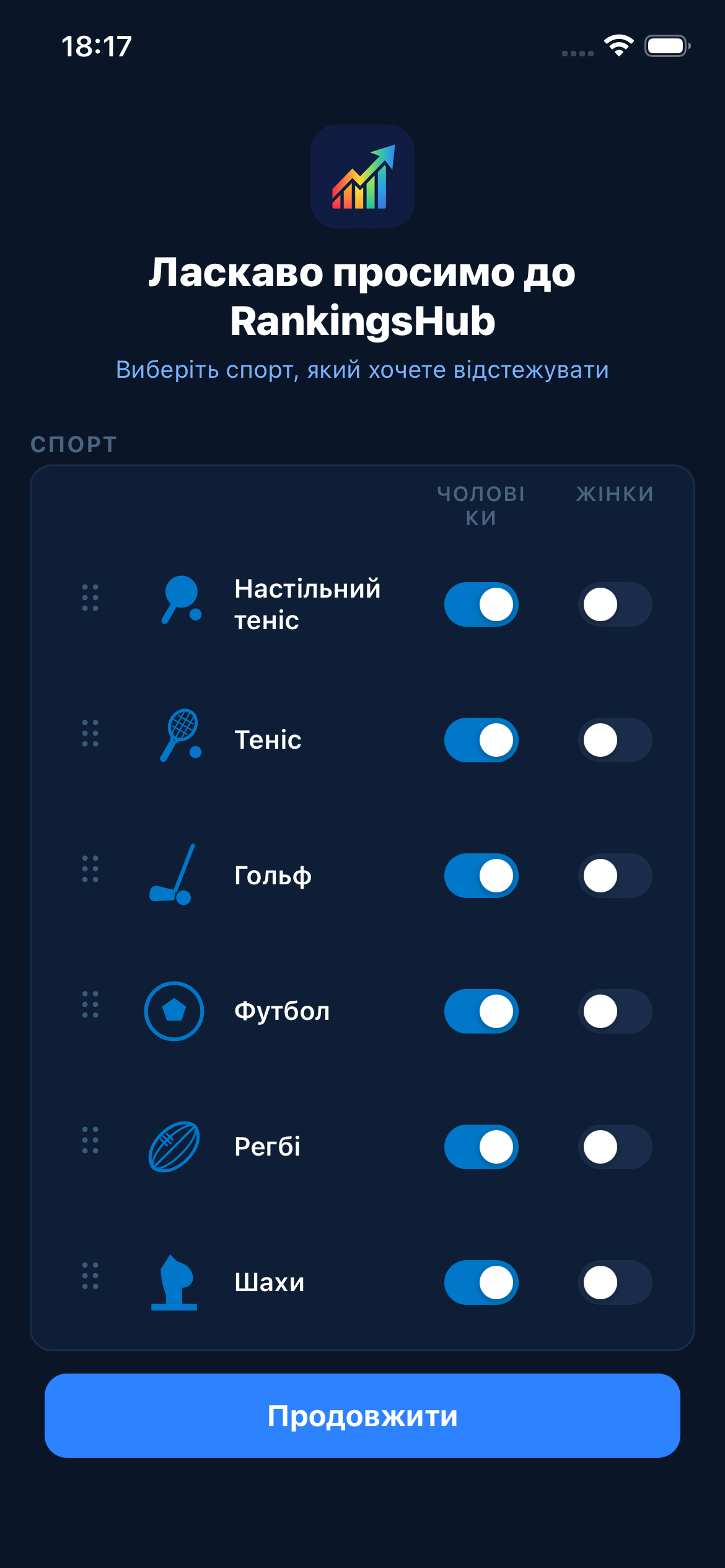Click the chess knight icon beside Шахи
This screenshot has height=1568, width=725.
tap(174, 1282)
